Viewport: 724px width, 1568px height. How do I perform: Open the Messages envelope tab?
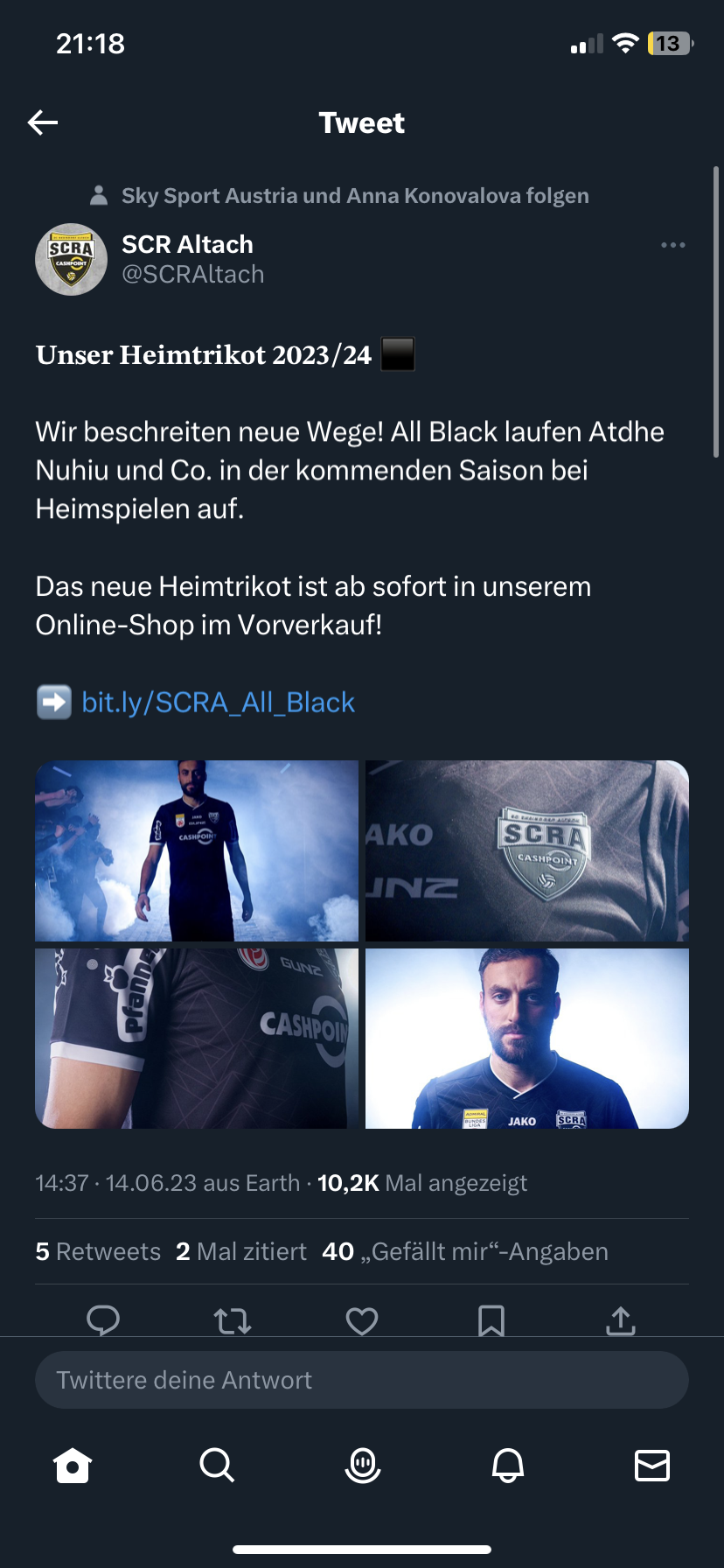coord(652,1465)
